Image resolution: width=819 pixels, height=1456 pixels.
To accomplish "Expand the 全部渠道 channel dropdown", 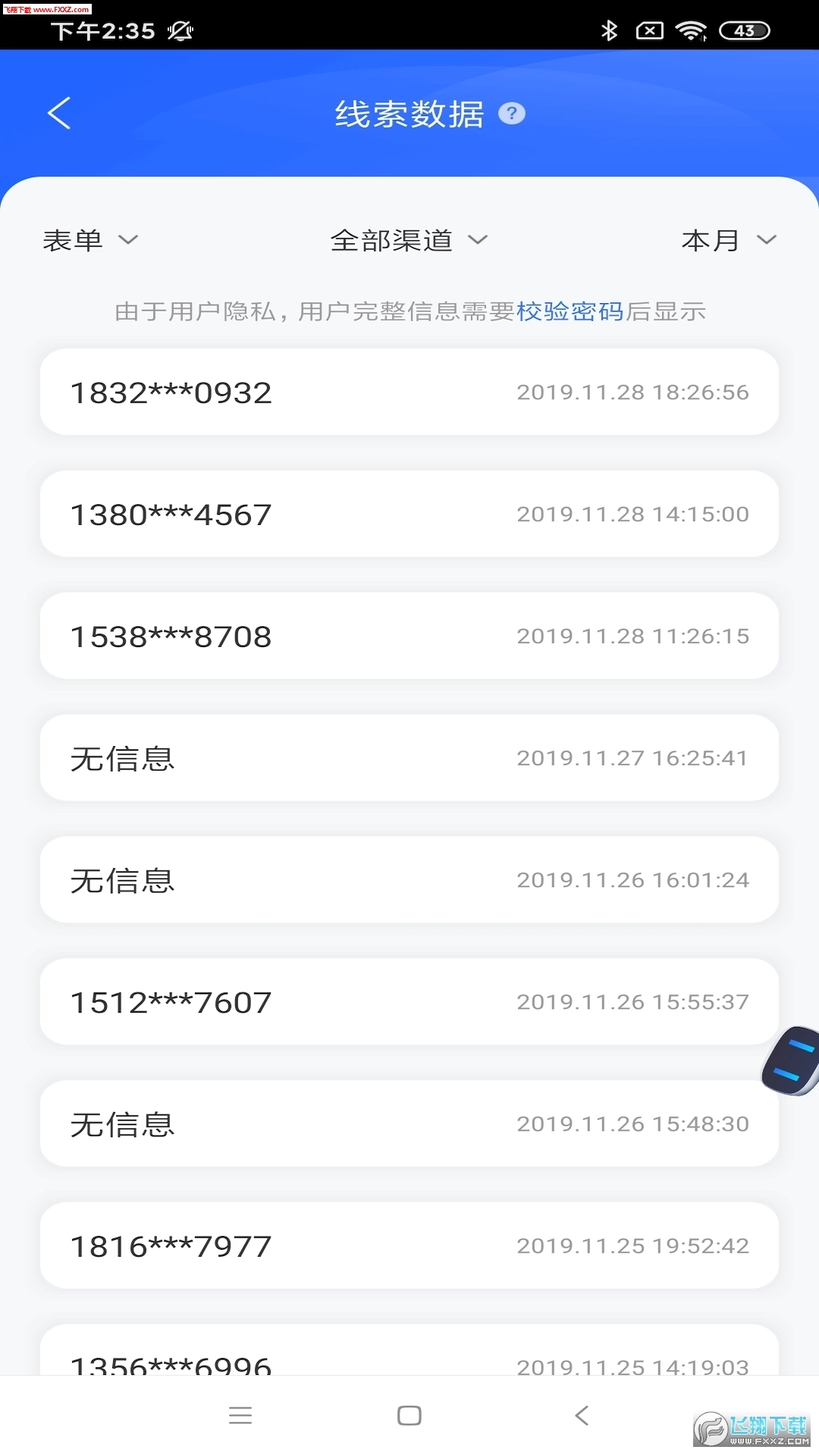I will click(x=407, y=240).
